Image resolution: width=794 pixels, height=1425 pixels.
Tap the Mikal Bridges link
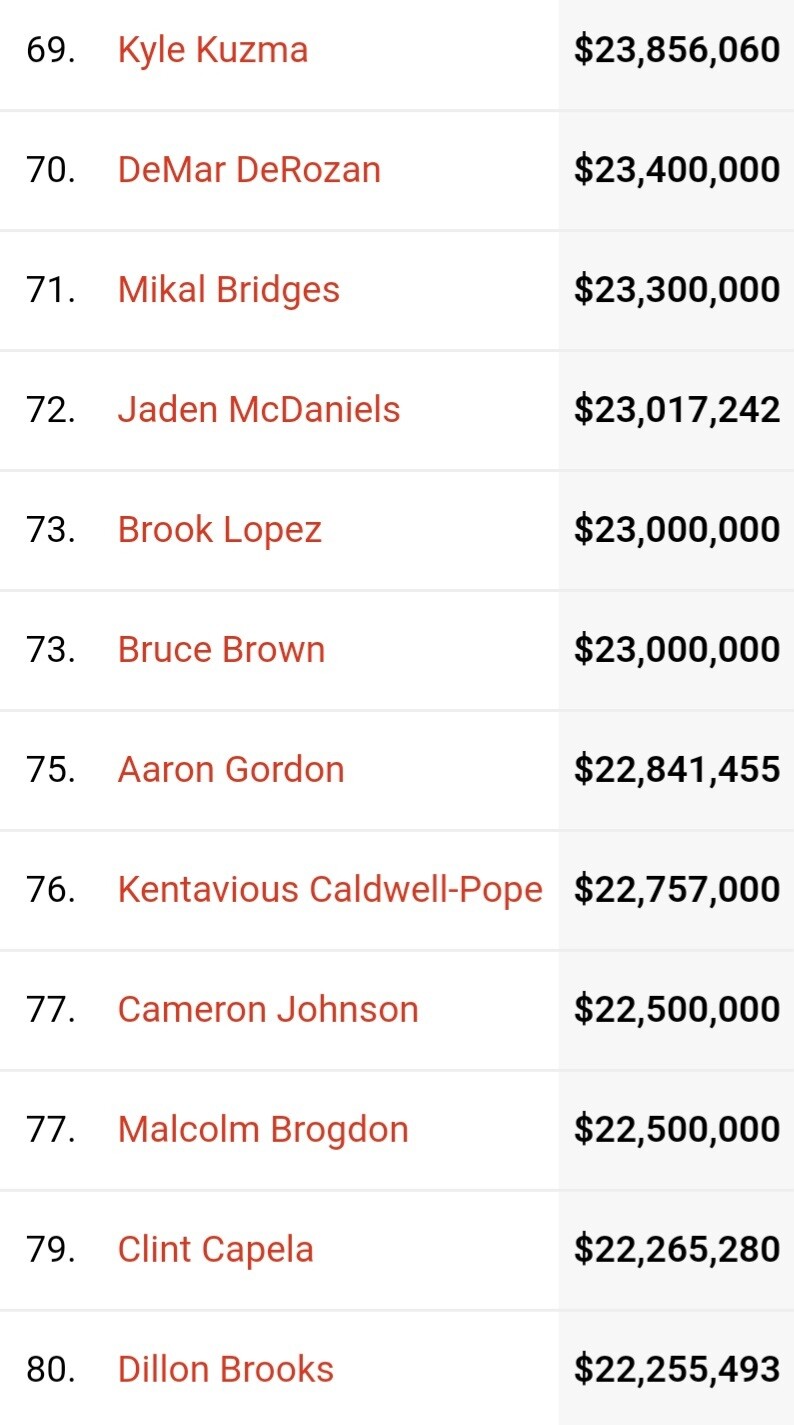pos(229,290)
